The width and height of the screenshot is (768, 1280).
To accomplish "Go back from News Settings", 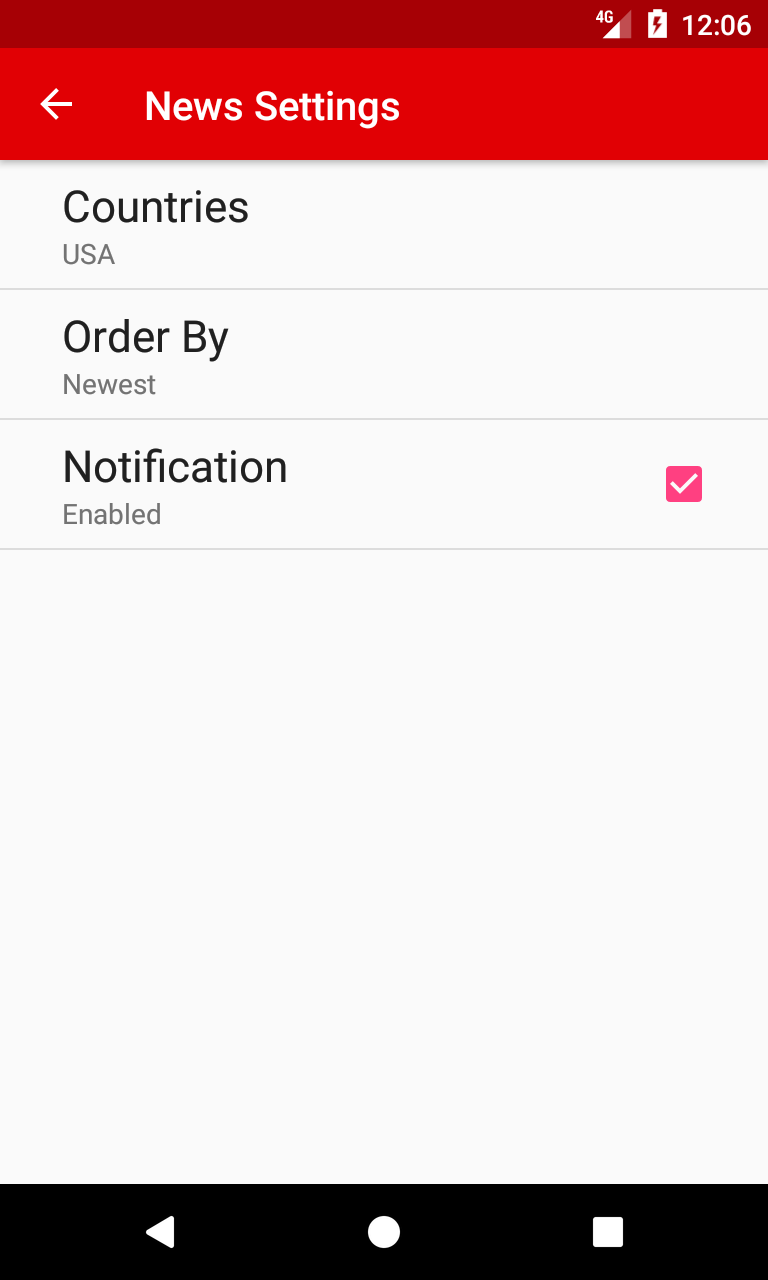I will pos(56,104).
